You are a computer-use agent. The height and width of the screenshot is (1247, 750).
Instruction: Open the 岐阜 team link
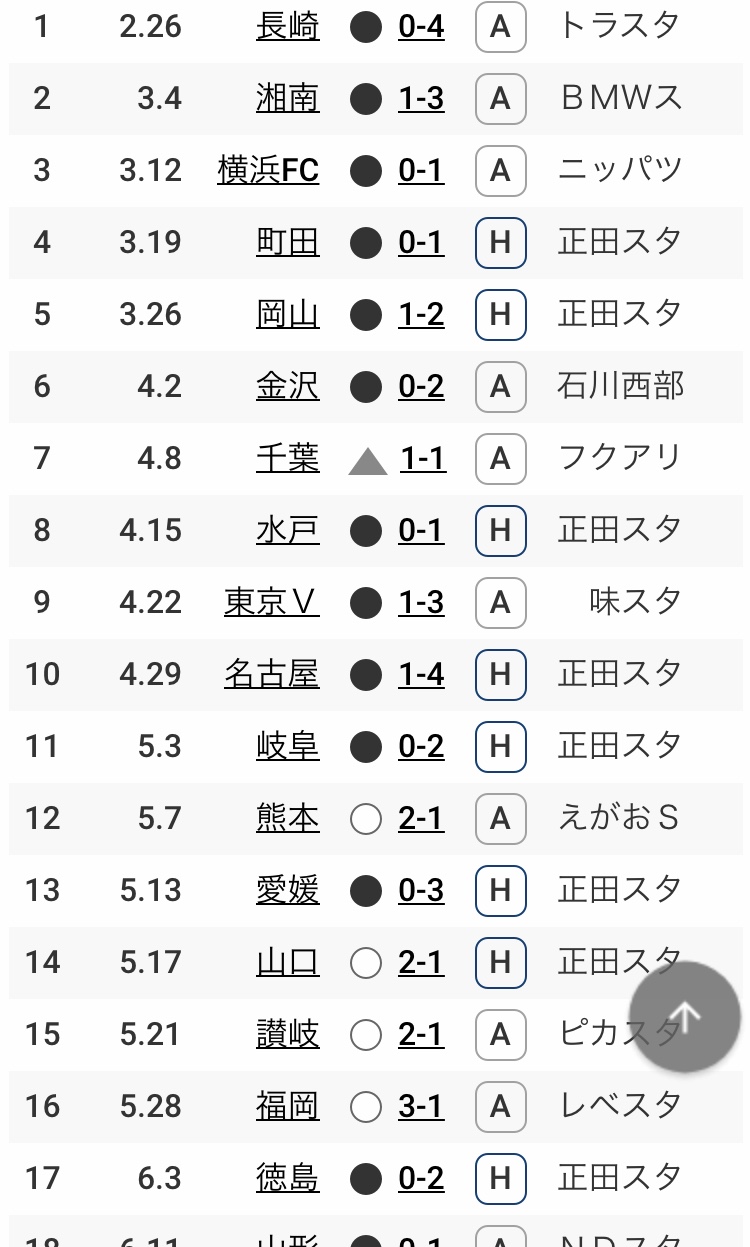click(288, 746)
